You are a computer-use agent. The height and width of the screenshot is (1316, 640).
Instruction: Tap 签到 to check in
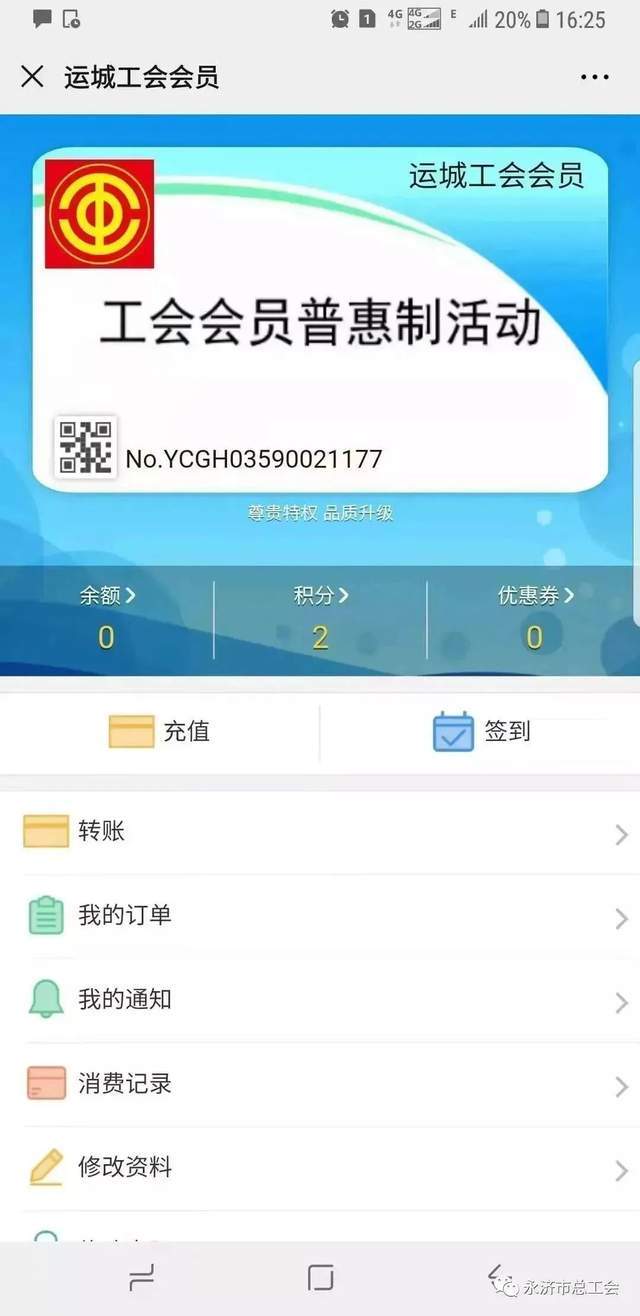point(480,731)
